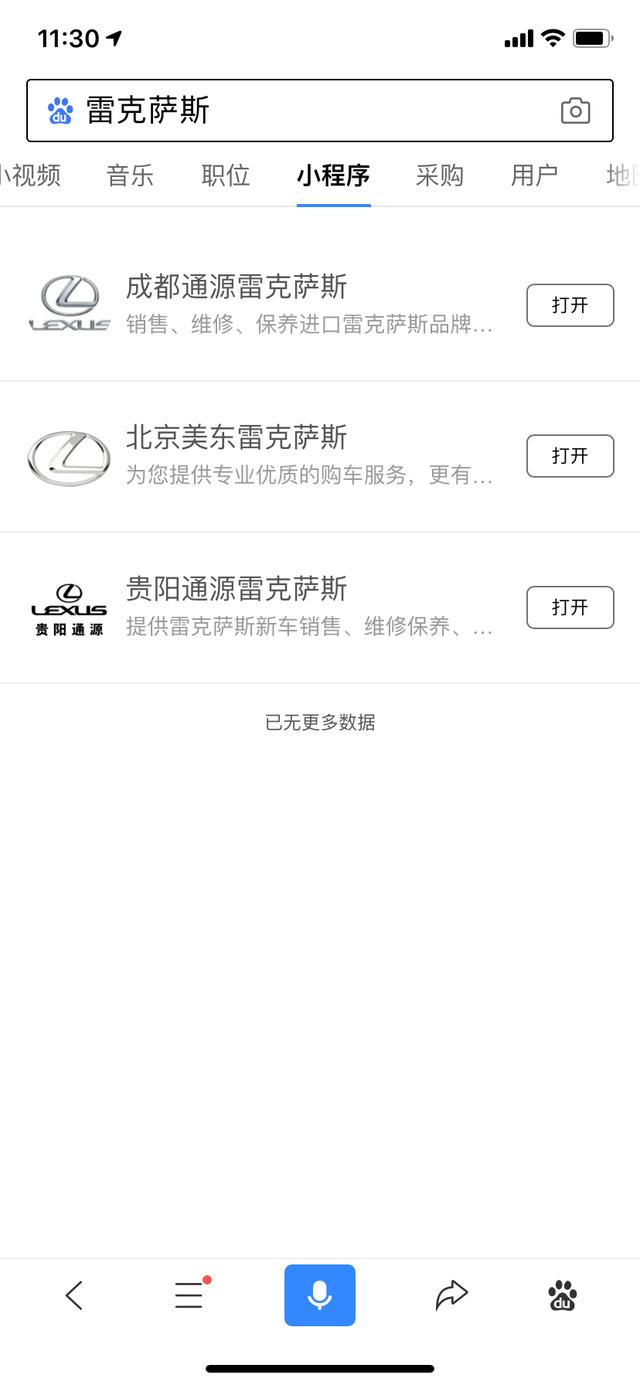Open the 北京美东雷克萨斯 result row

[x=320, y=457]
